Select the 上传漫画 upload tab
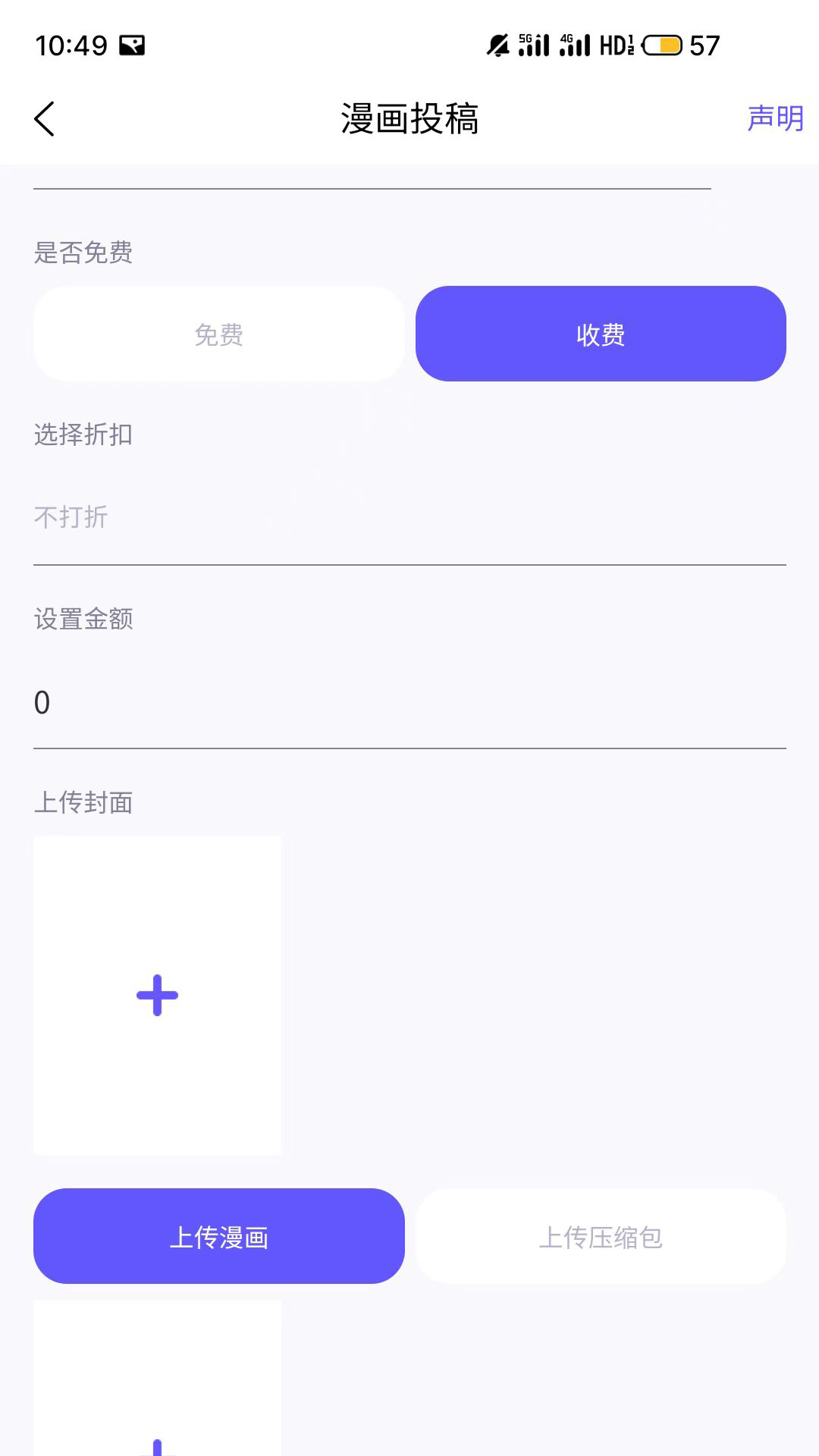This screenshot has width=819, height=1456. (219, 1235)
